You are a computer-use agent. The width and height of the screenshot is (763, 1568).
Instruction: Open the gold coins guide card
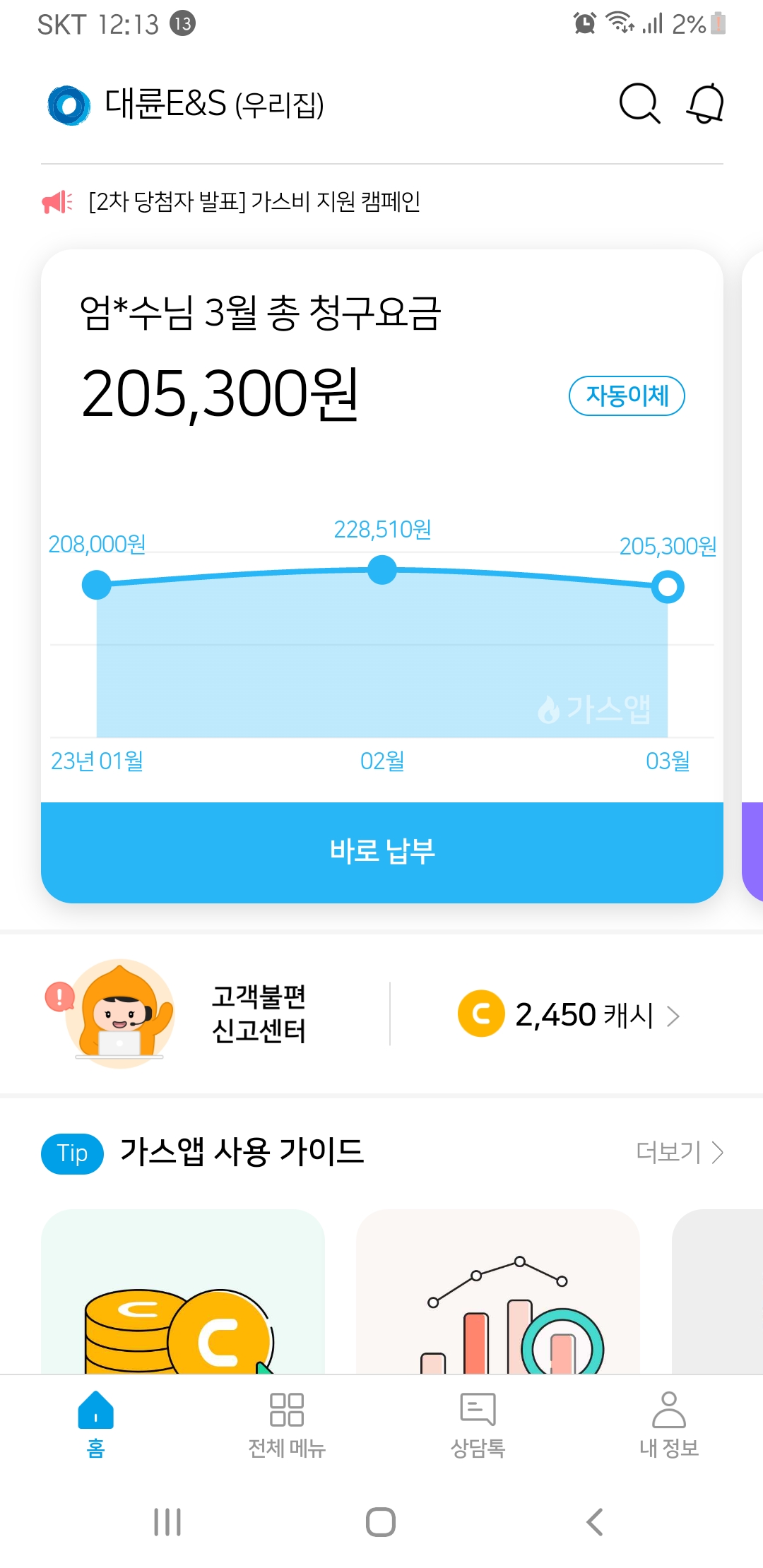(x=182, y=1293)
